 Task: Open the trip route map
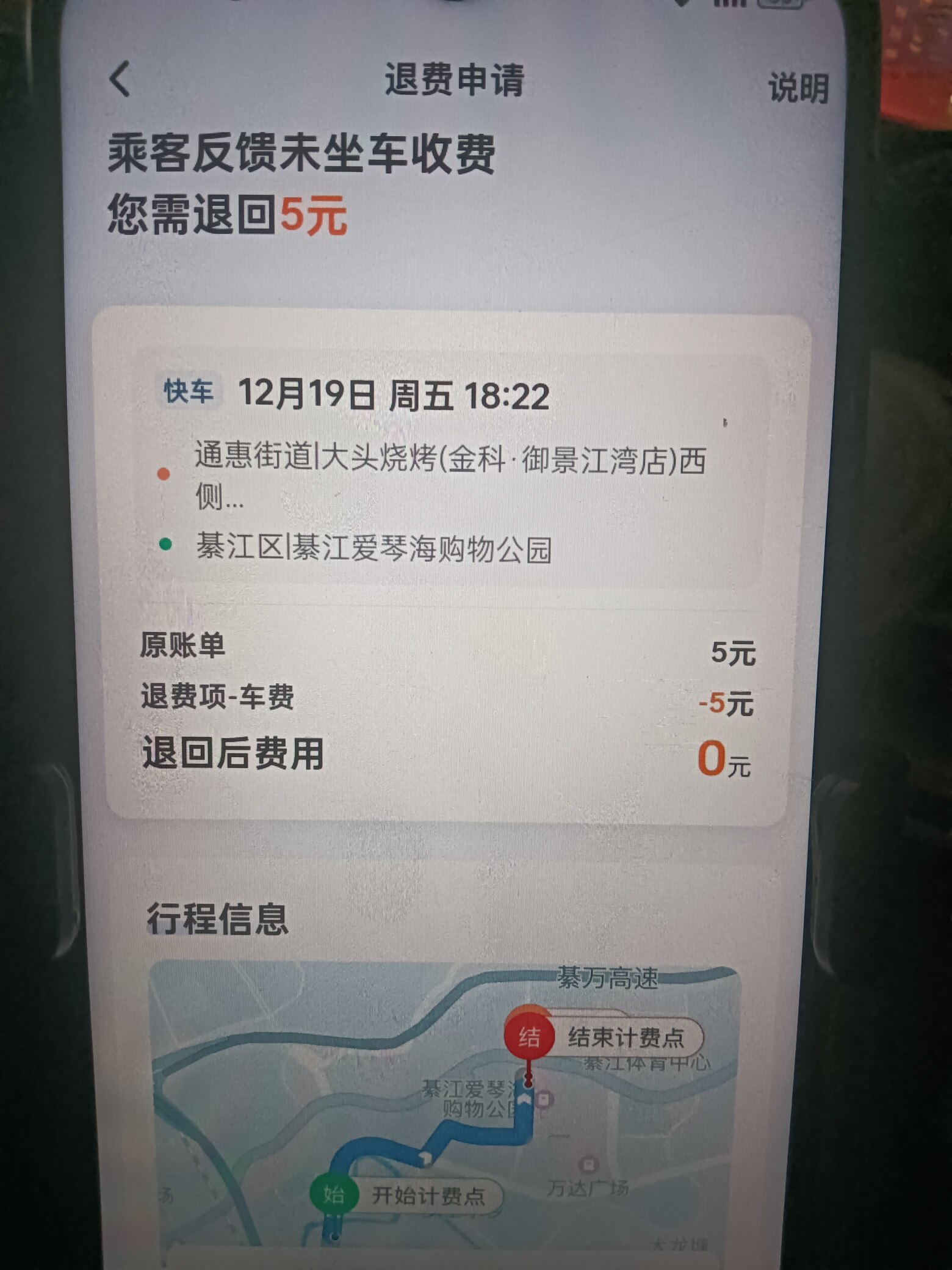click(445, 1099)
